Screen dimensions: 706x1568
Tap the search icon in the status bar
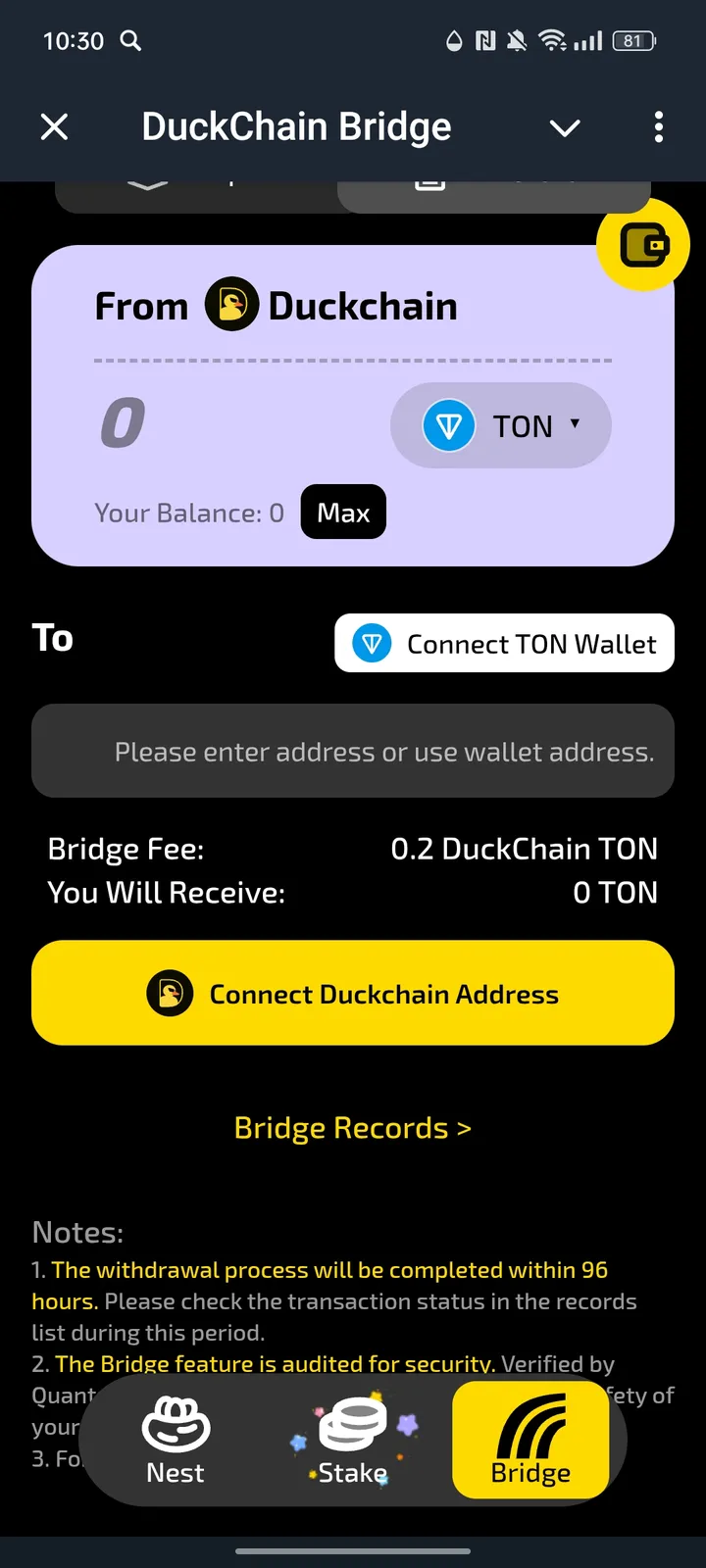click(130, 41)
